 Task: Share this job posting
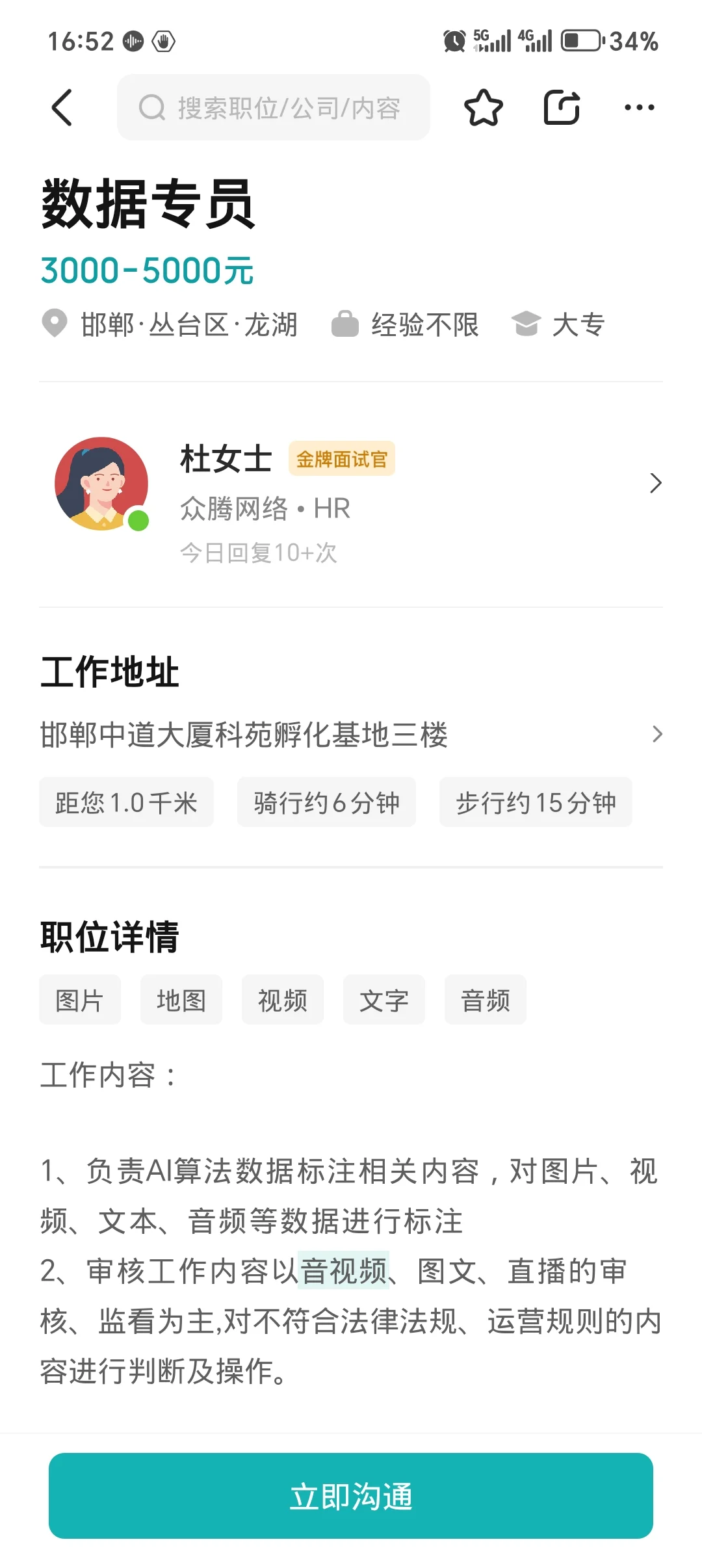click(x=562, y=107)
